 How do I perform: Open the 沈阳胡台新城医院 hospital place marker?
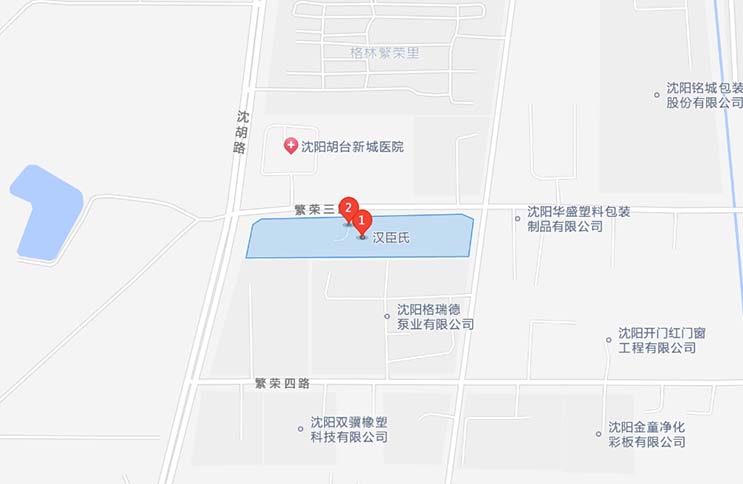[x=291, y=146]
